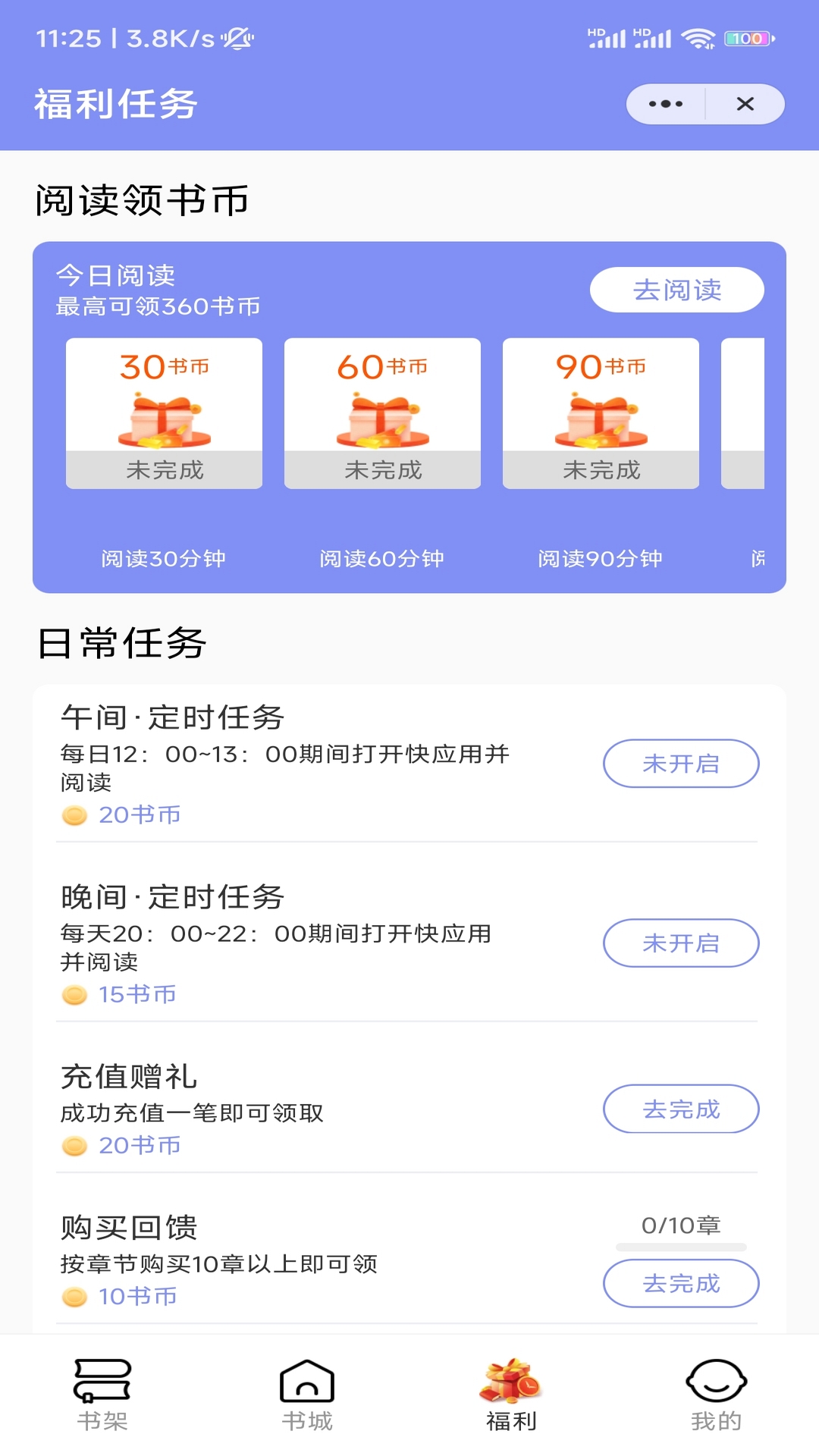Tap the 30书币 gift box icon
This screenshot has height=1456, width=819.
pos(165,418)
